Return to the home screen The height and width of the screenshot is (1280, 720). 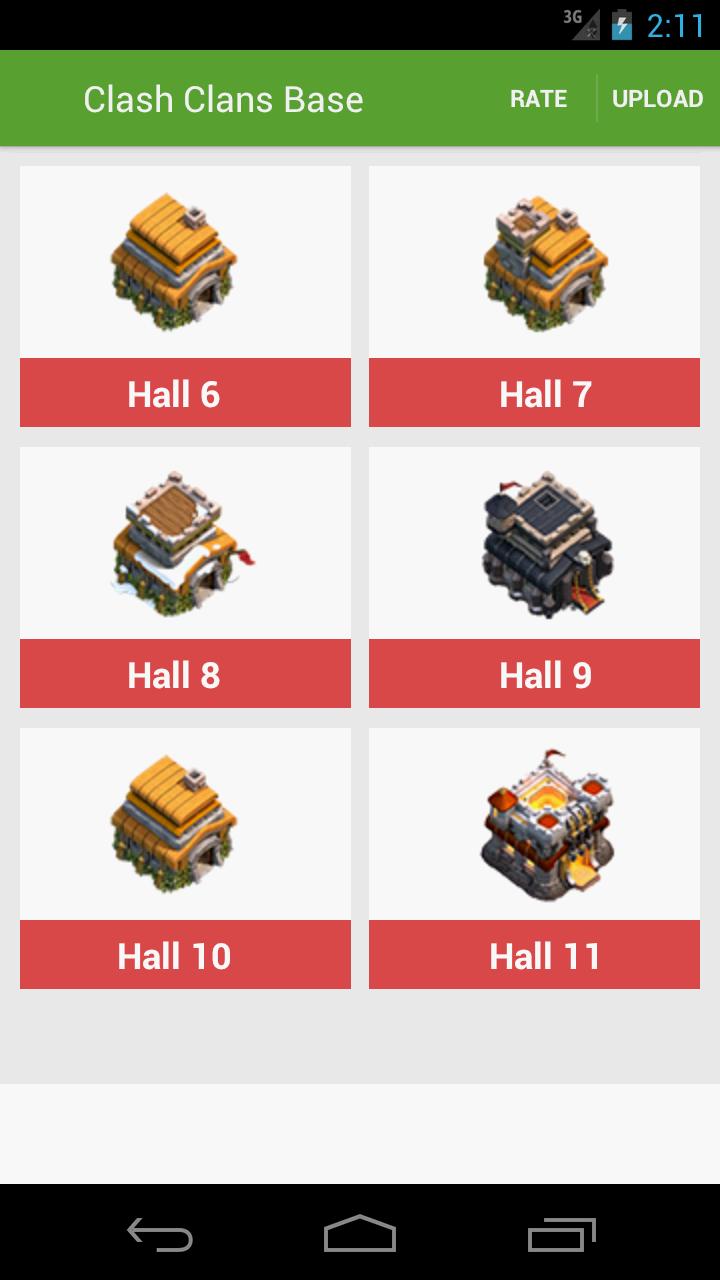pos(360,1234)
